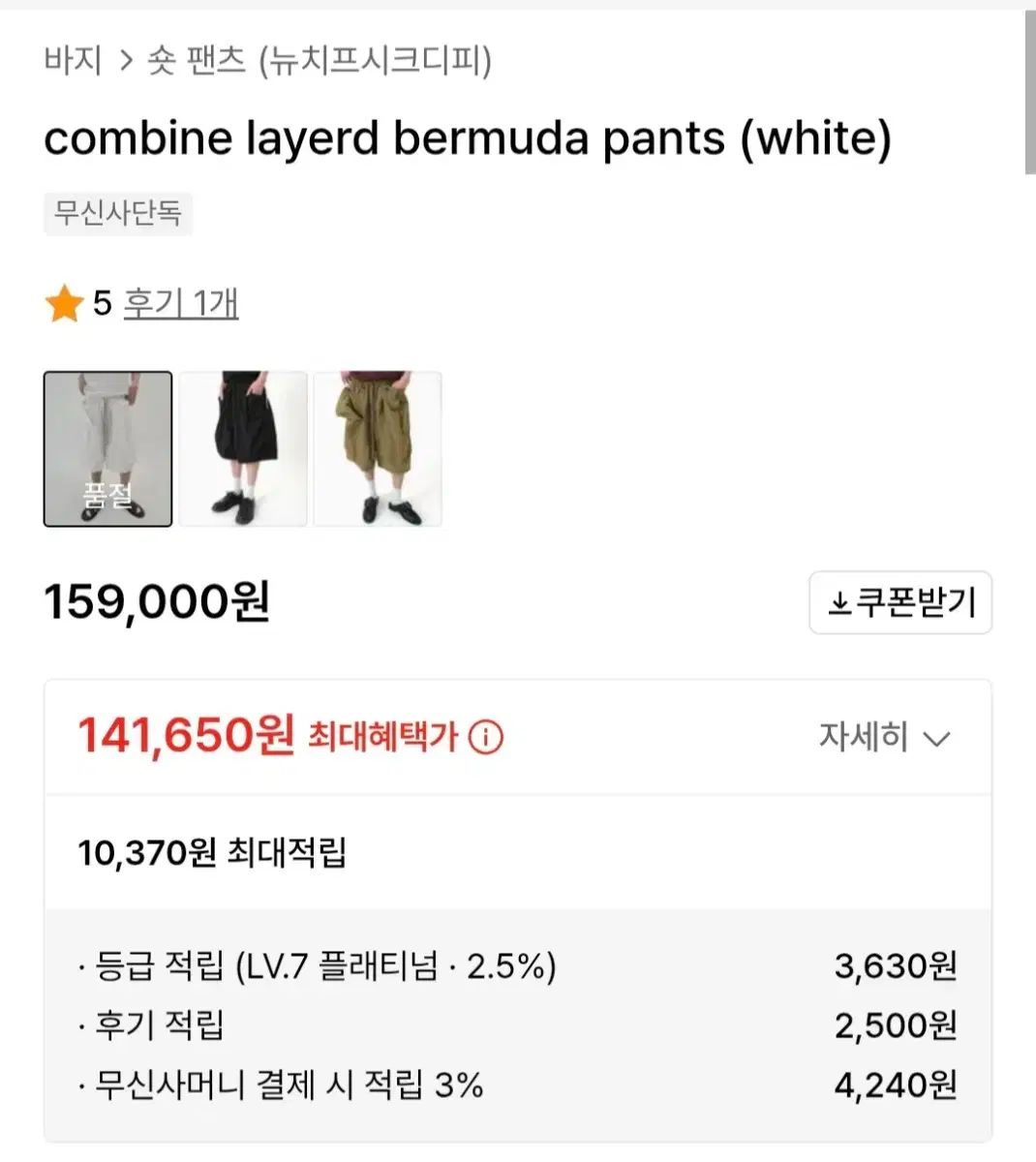Viewport: 1036px width, 1162px height.
Task: Open the 바지 breadcrumb category
Action: point(74,60)
